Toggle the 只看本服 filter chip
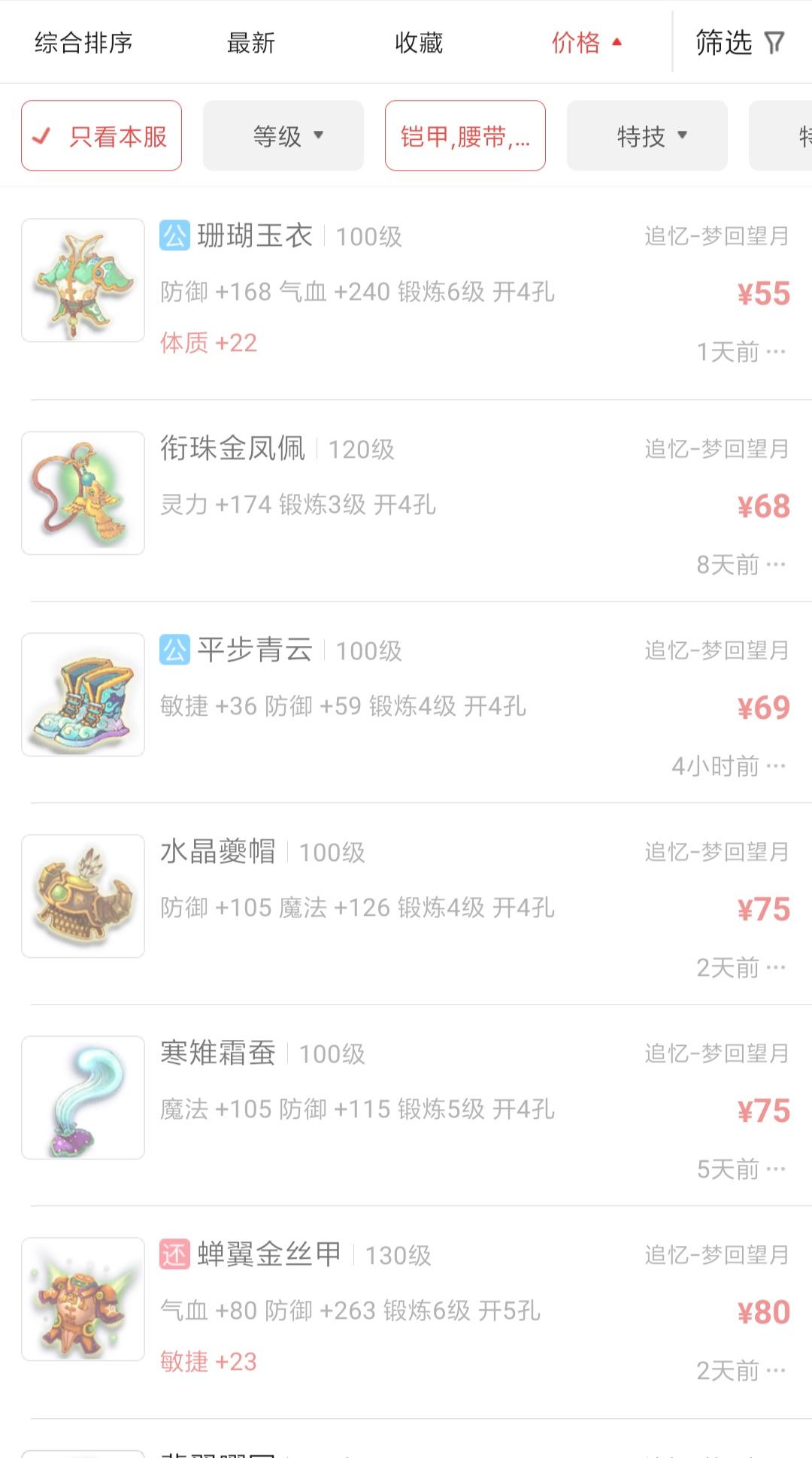 pos(101,136)
